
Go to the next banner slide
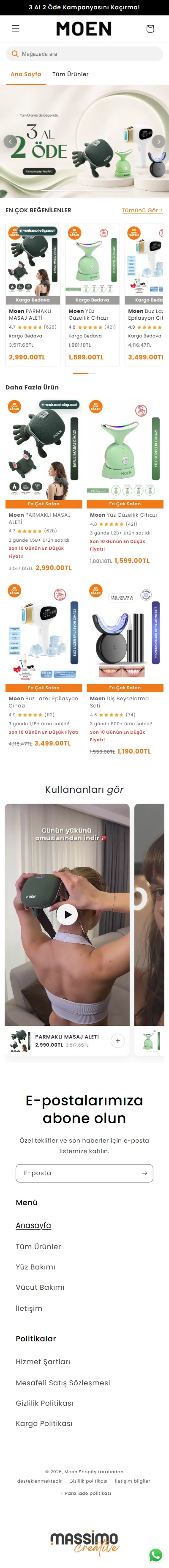(x=159, y=141)
